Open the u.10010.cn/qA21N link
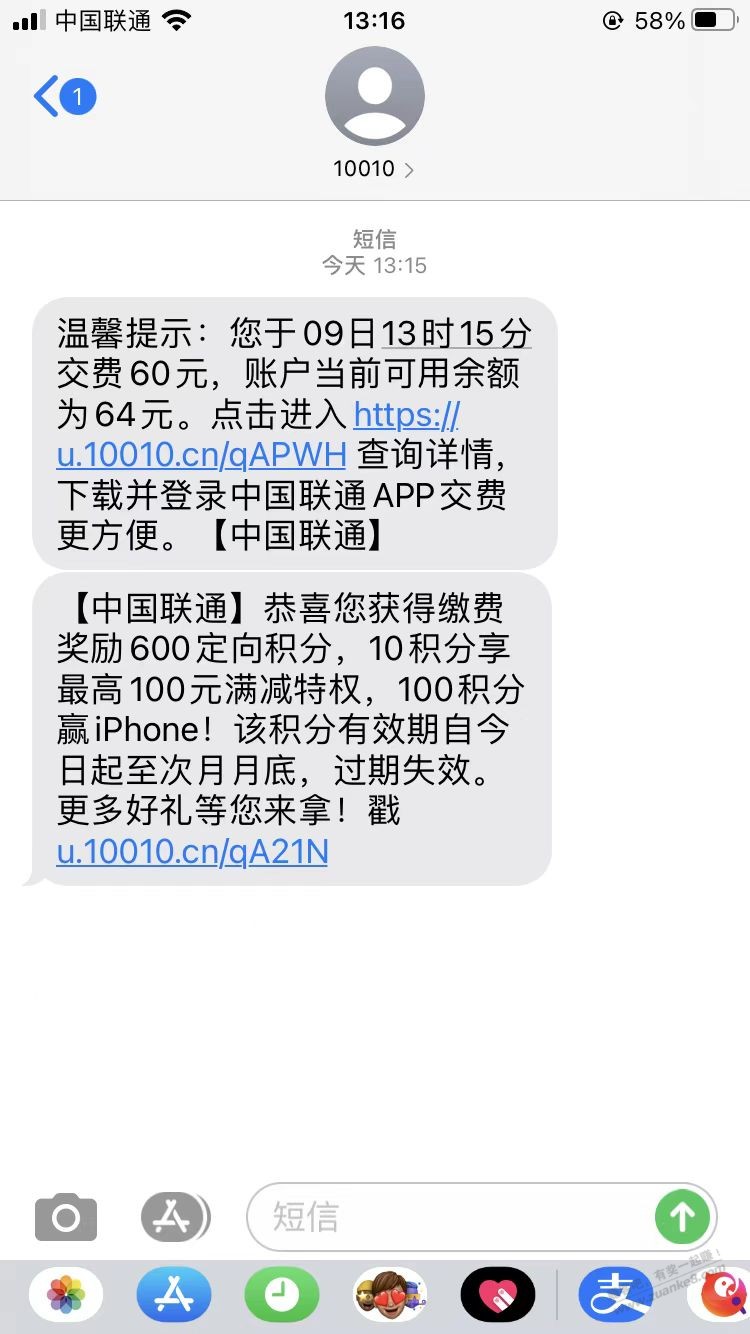750x1334 pixels. pyautogui.click(x=192, y=851)
